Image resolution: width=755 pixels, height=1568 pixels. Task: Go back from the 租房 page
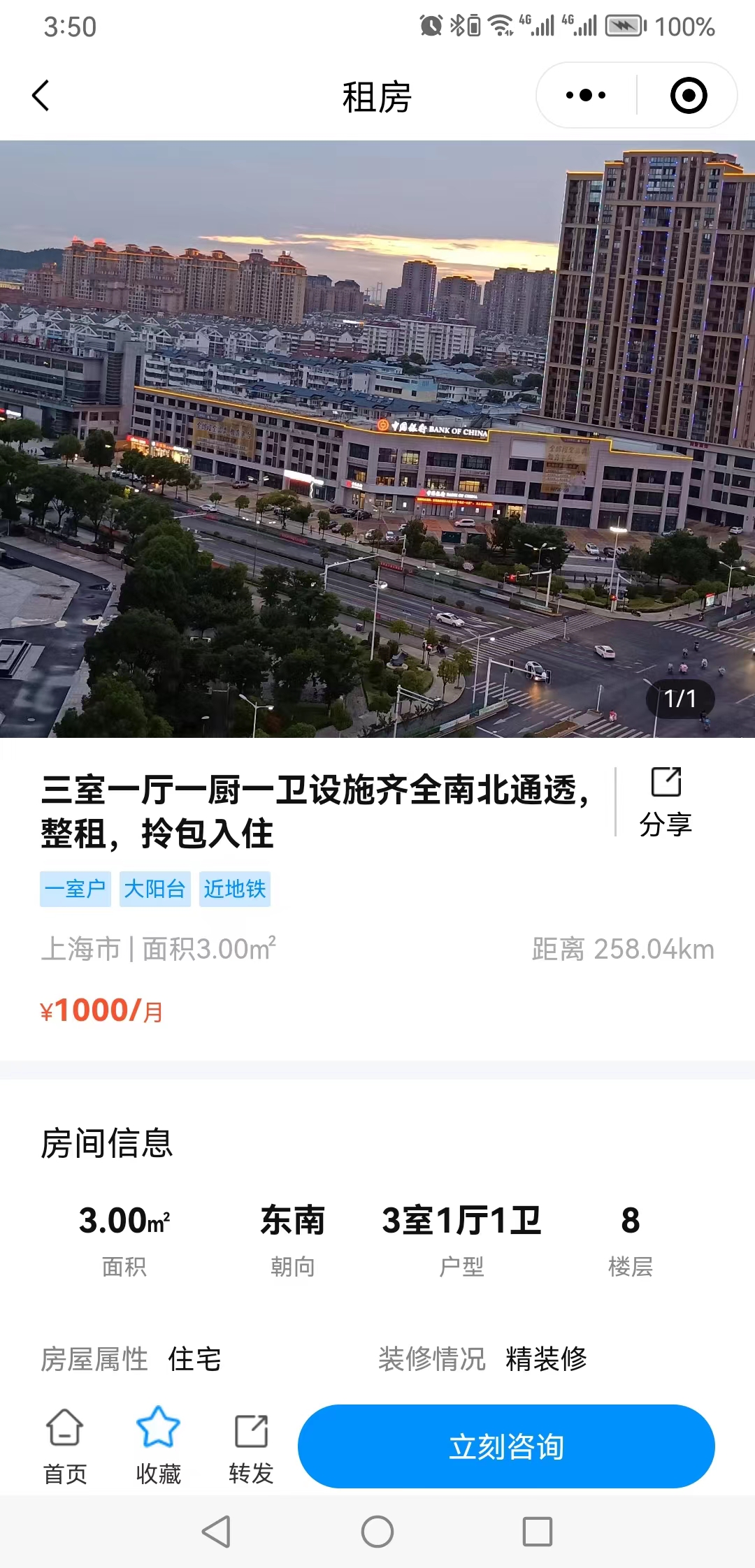pos(41,96)
